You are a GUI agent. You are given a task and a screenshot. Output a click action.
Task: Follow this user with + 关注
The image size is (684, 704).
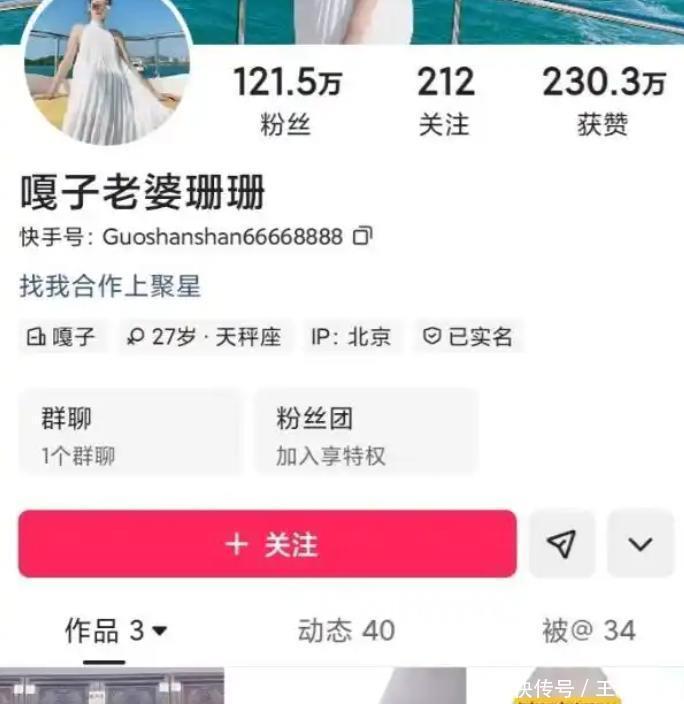pyautogui.click(x=268, y=544)
